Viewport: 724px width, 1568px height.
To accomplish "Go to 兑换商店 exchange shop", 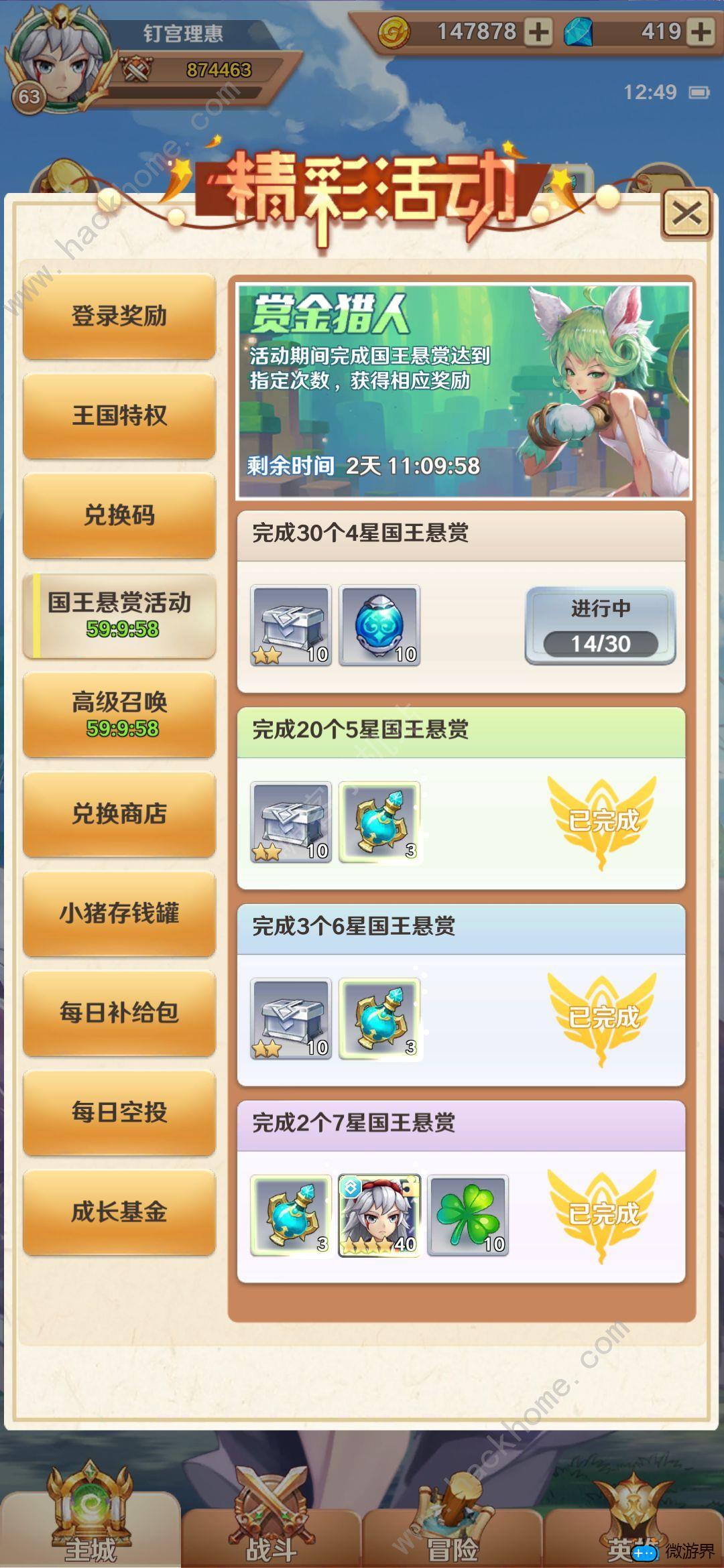I will [119, 813].
